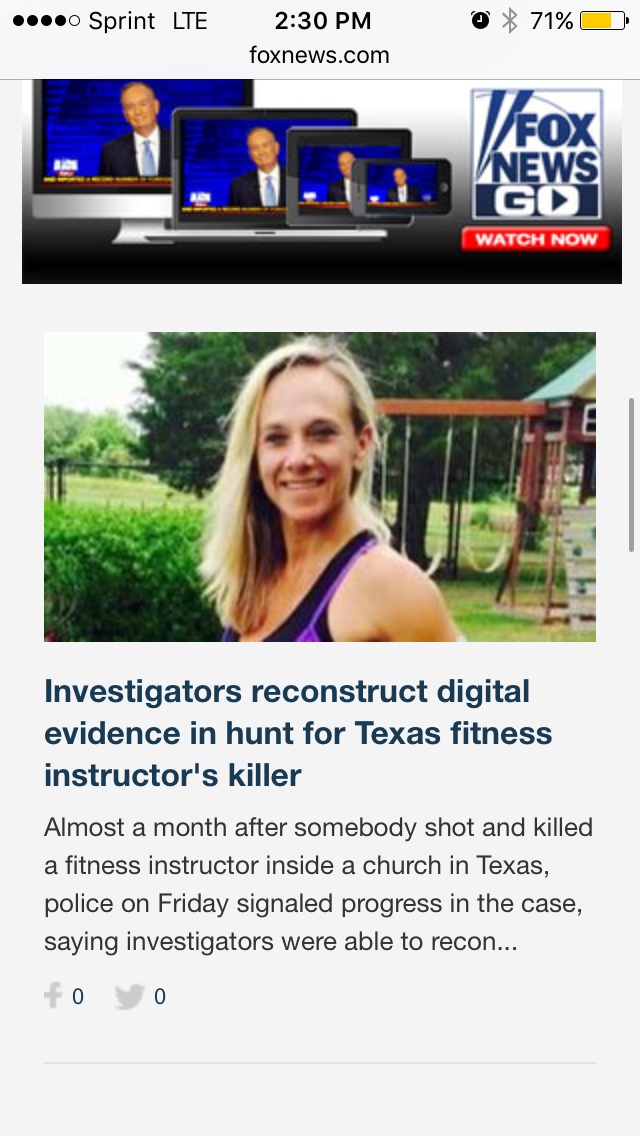
Task: Open headline about Texas fitness instructor's killer
Action: 298,733
